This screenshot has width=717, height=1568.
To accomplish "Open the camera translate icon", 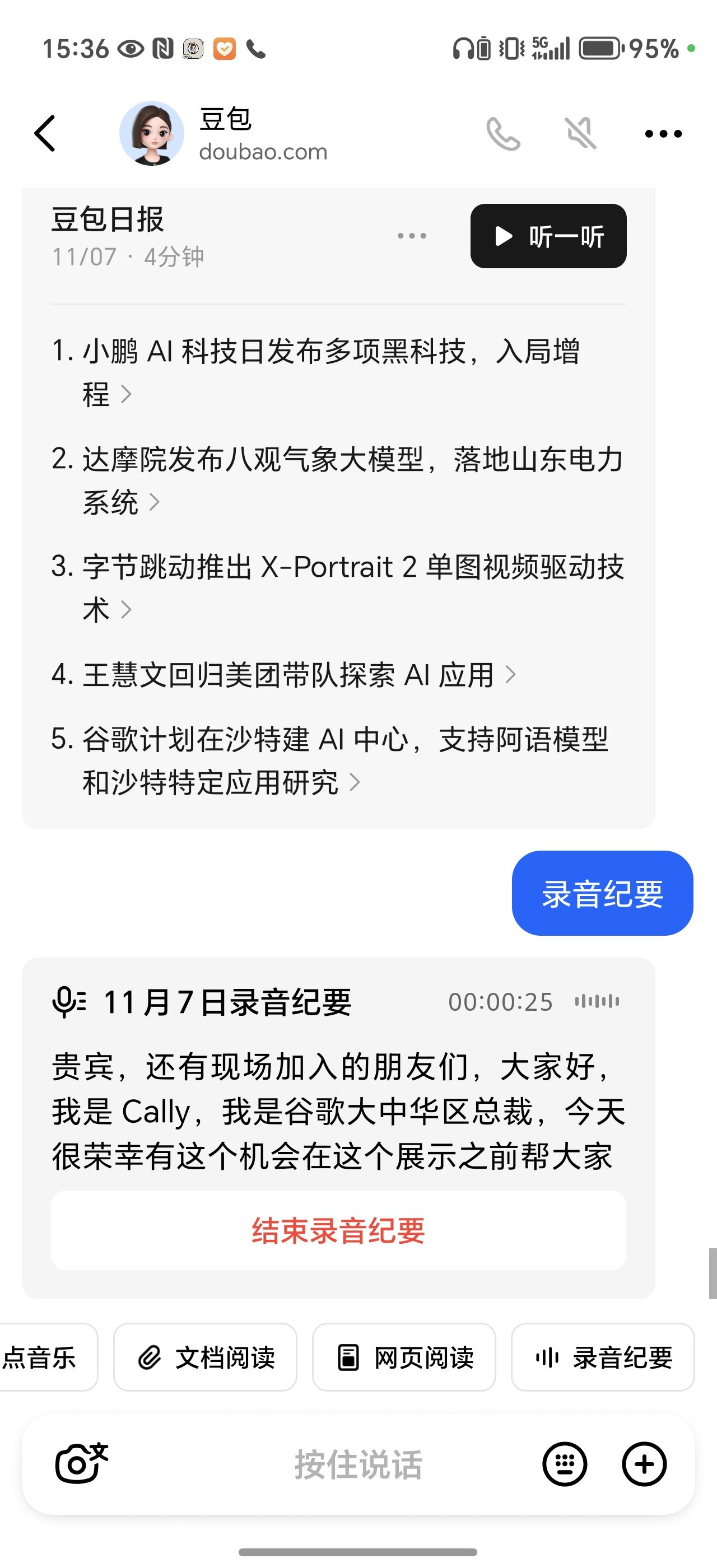I will (x=81, y=1463).
